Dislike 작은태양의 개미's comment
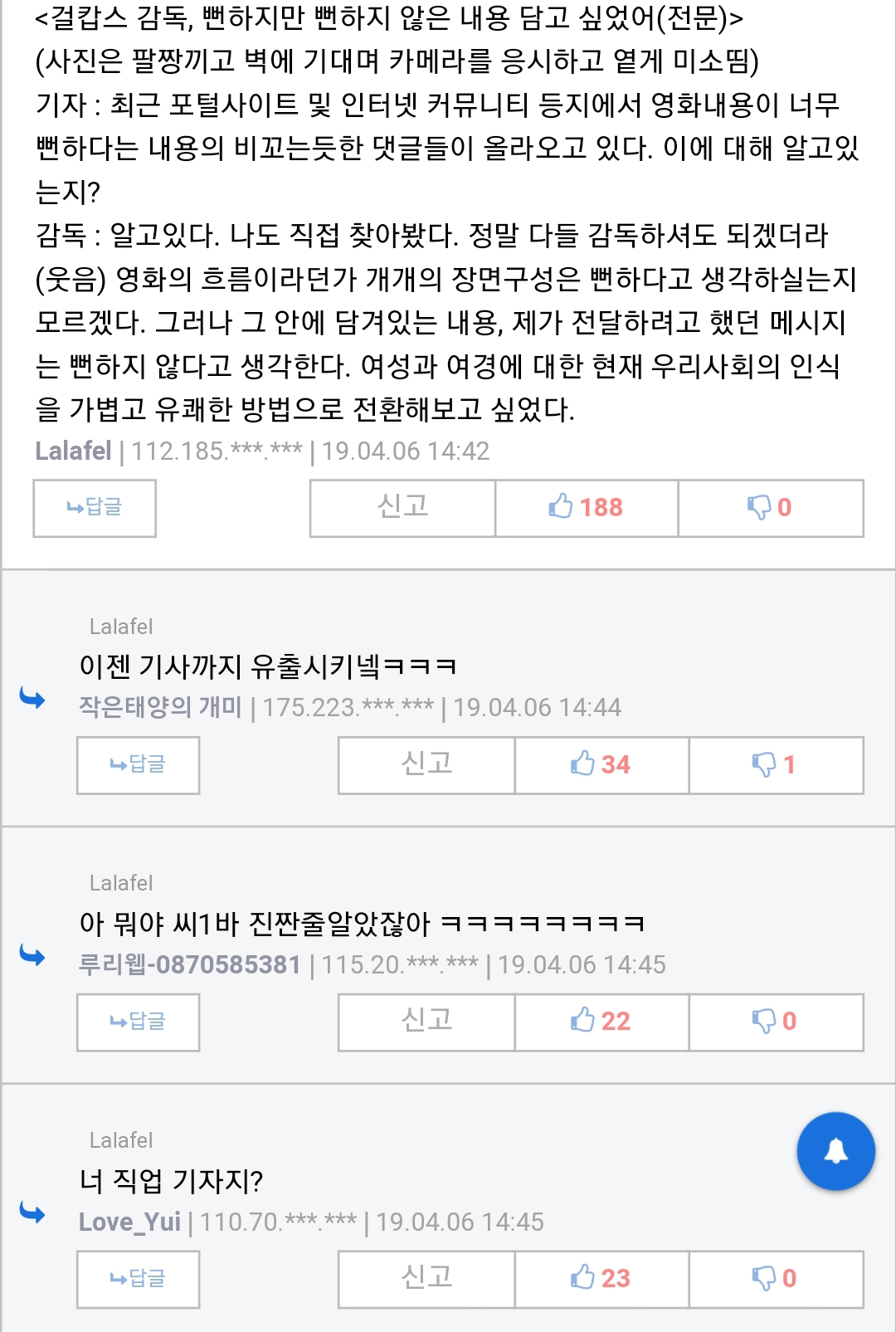 tap(776, 765)
